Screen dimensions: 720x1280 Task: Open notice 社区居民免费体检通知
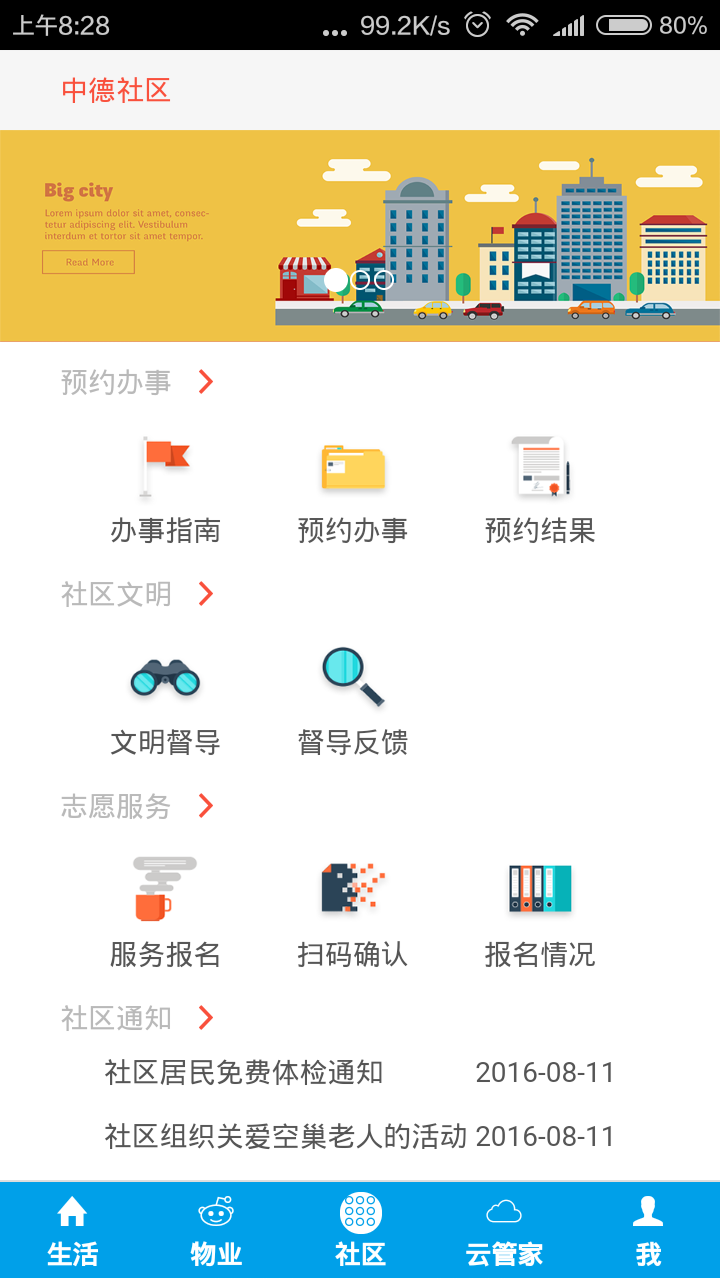point(360,1073)
